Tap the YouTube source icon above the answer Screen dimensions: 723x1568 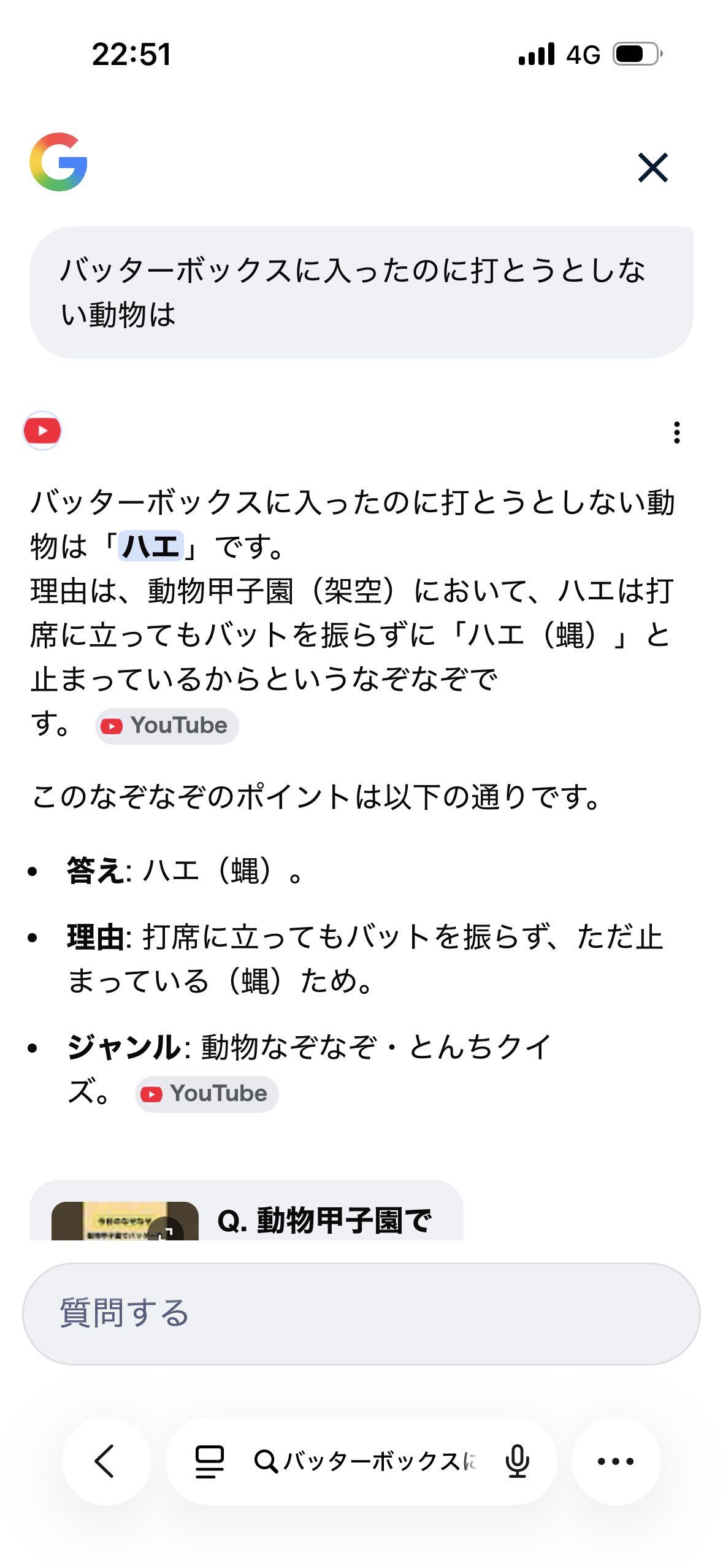(x=42, y=431)
